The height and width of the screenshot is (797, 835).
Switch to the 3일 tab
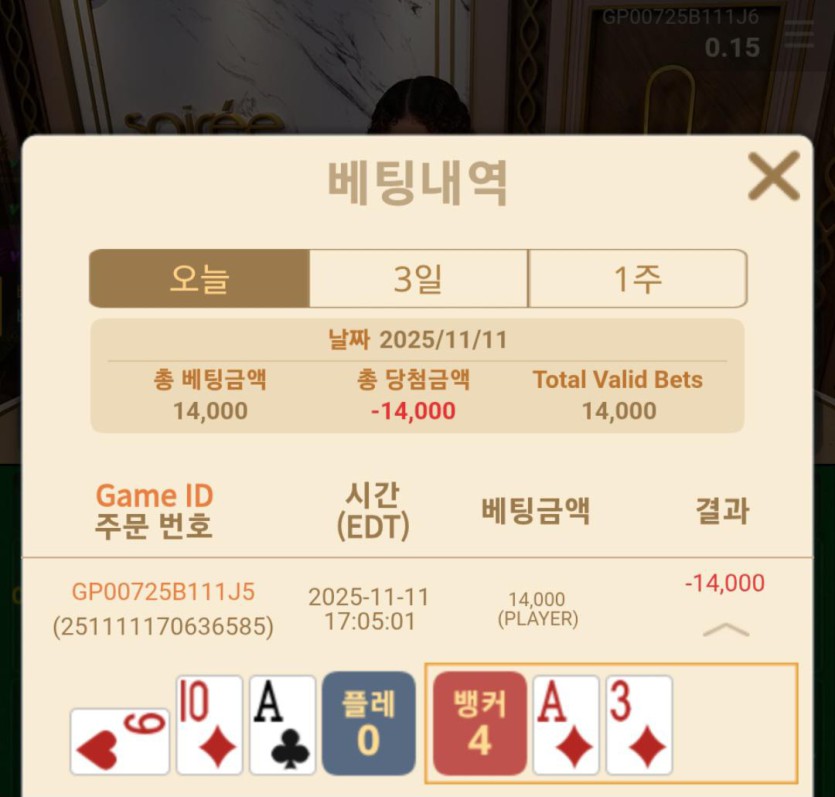coord(418,279)
